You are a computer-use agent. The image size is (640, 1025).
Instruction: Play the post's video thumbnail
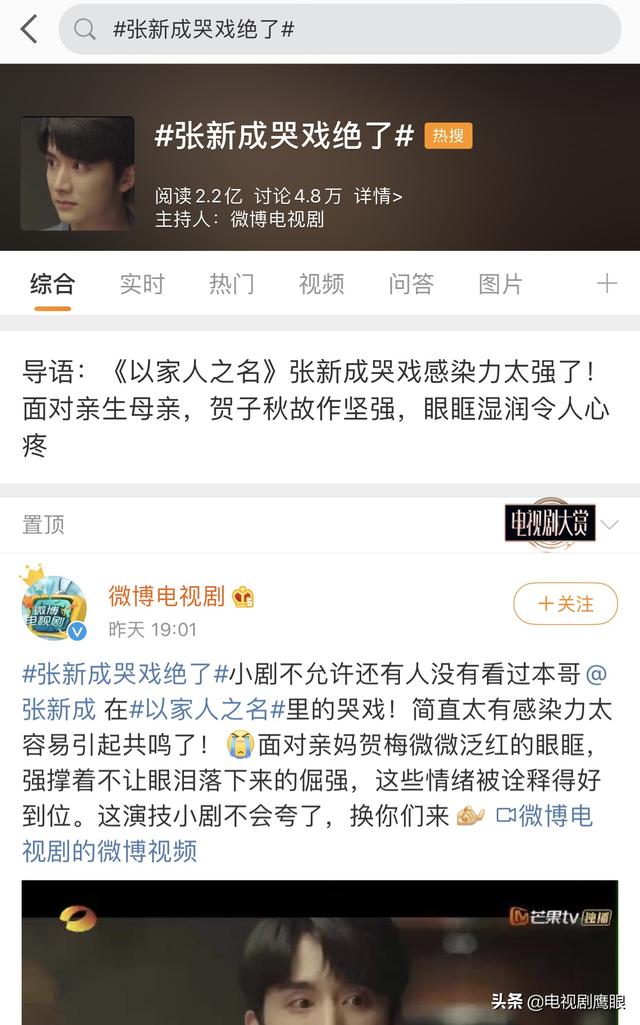tap(320, 950)
